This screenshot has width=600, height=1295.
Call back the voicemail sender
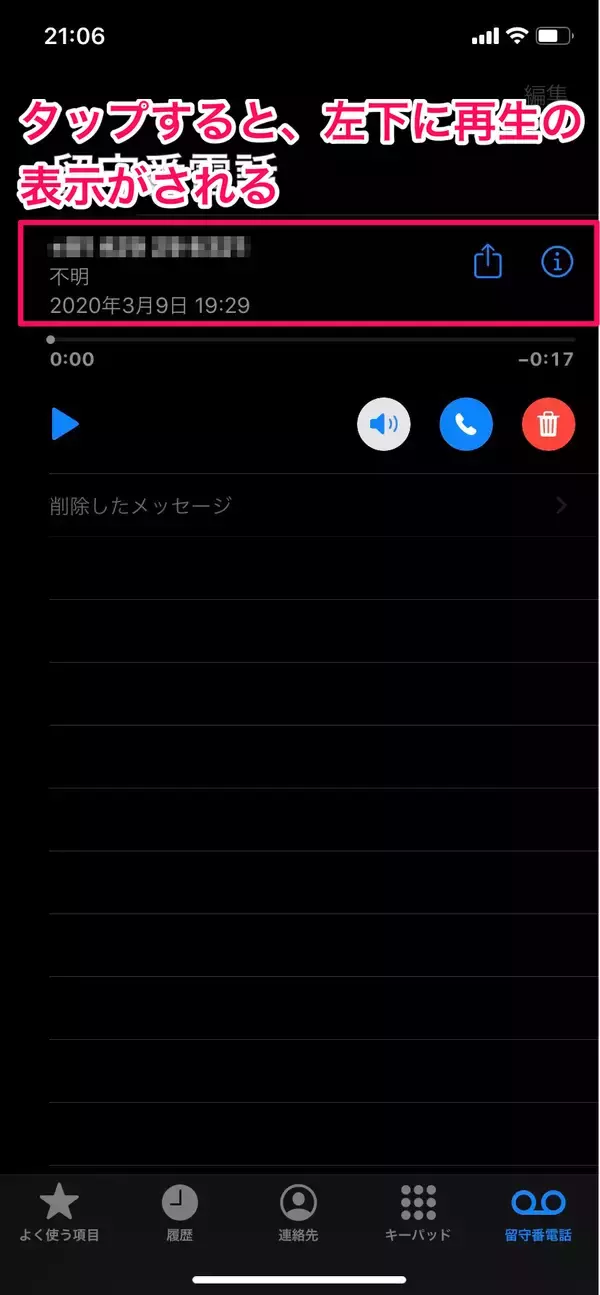pos(466,424)
